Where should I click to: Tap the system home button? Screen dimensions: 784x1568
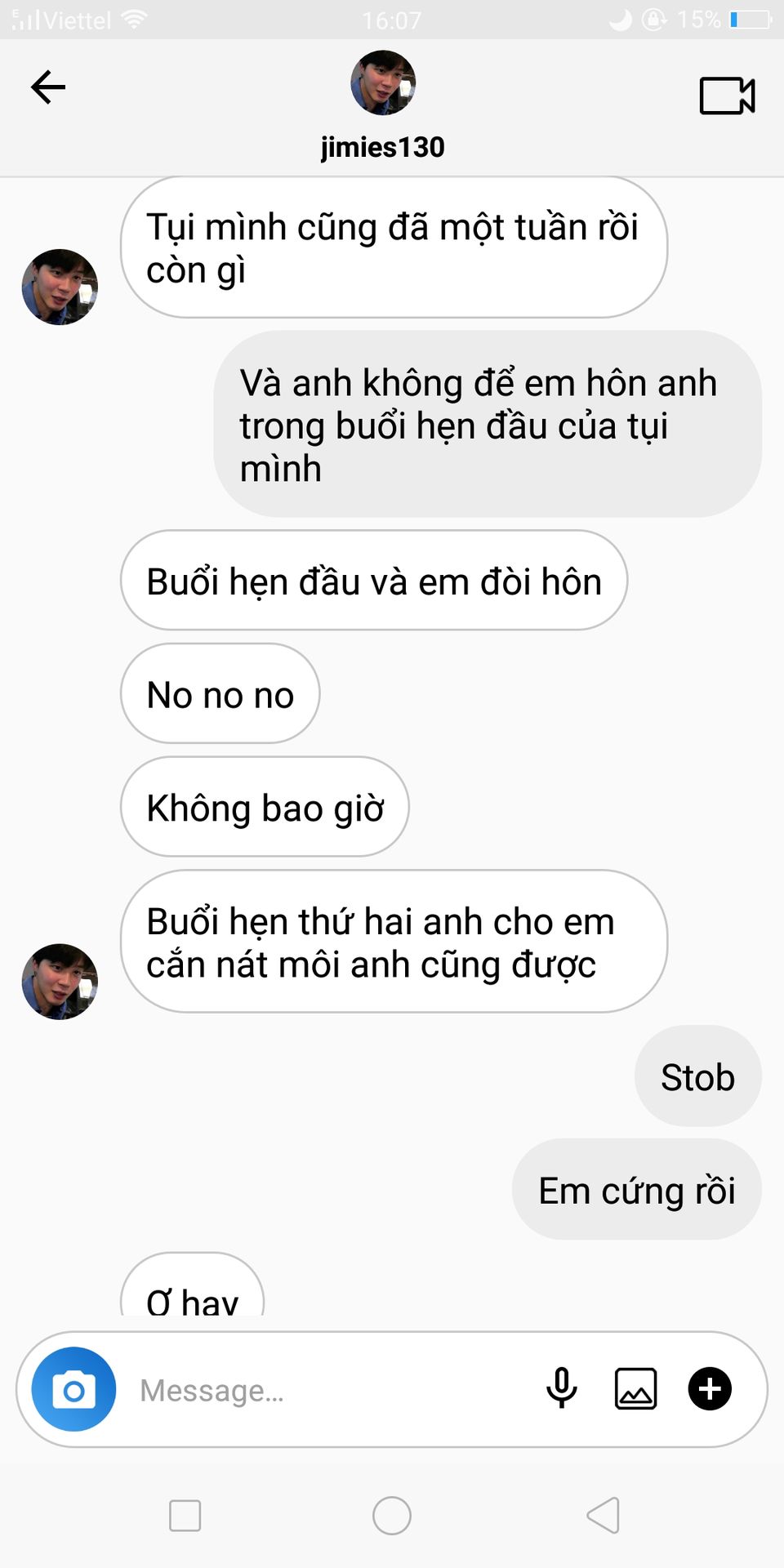(x=392, y=1516)
